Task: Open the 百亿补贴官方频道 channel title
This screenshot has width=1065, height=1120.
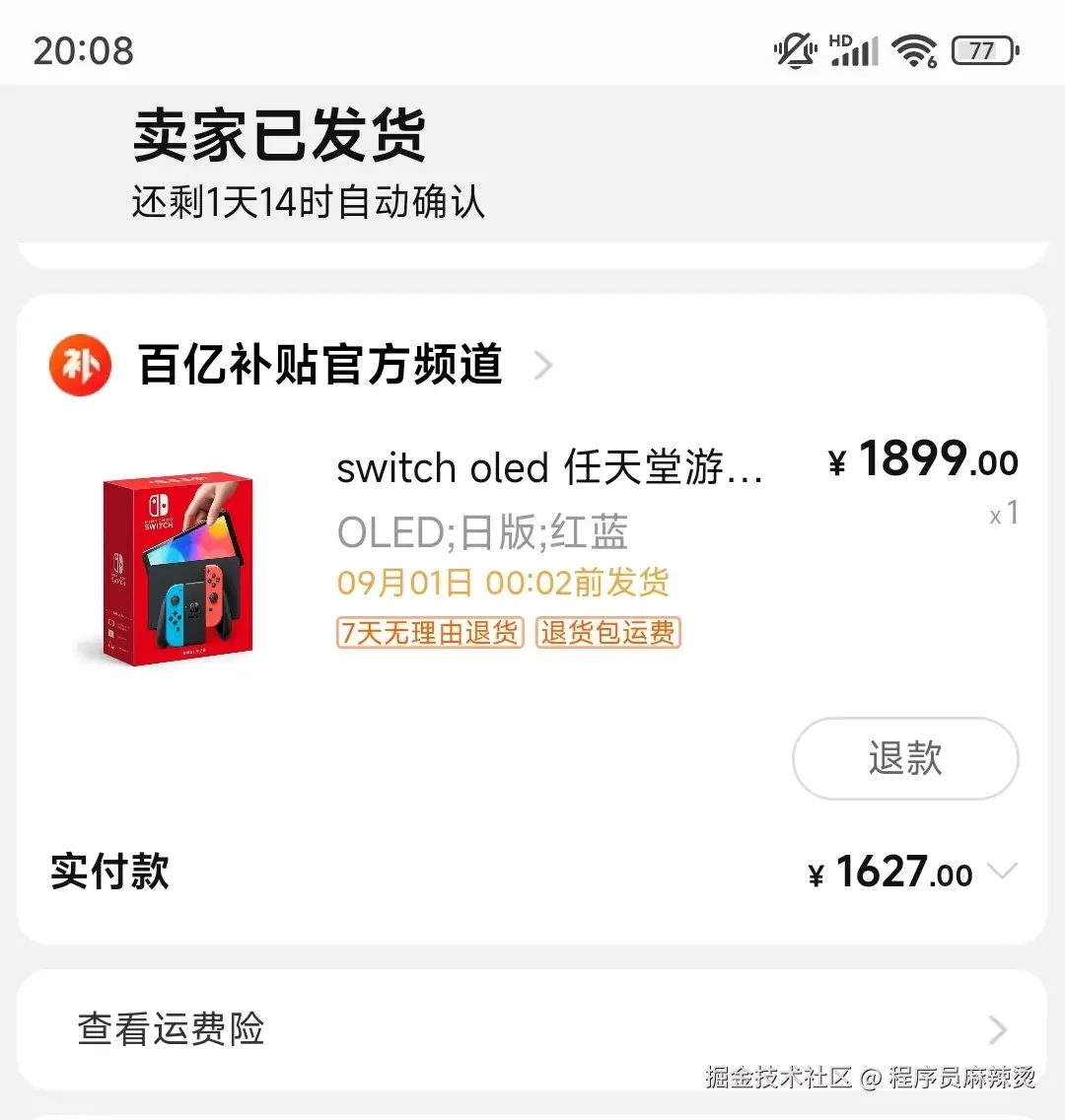Action: point(319,365)
